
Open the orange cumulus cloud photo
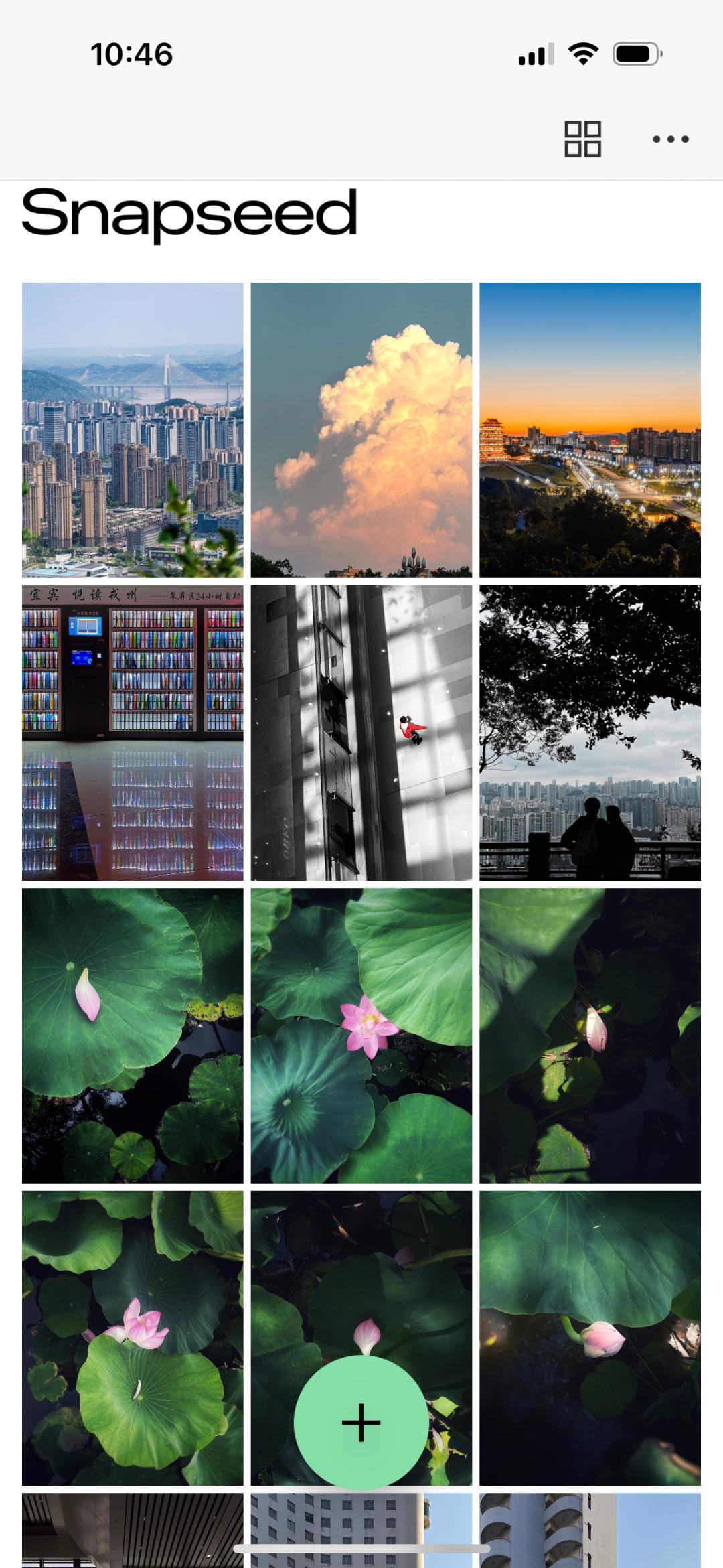(361, 430)
